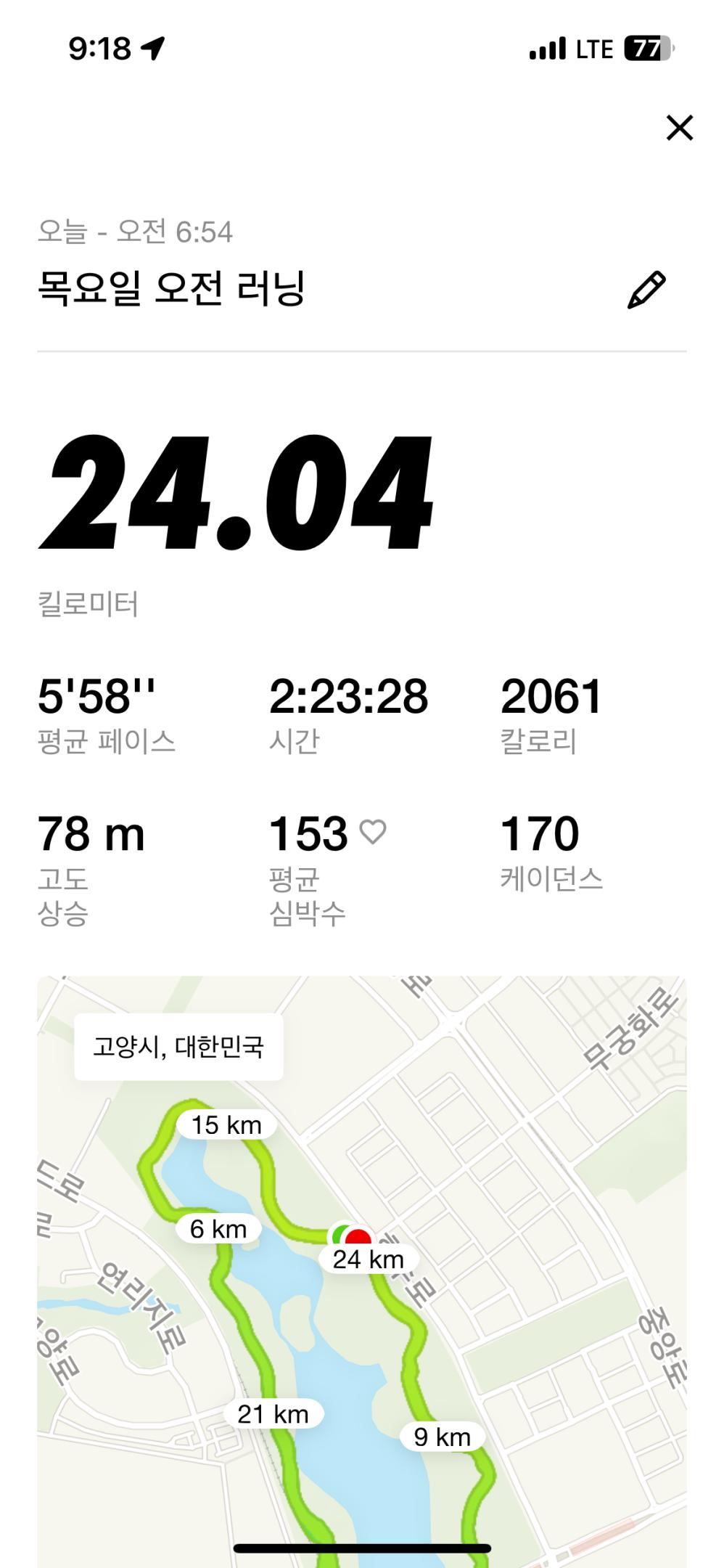The image size is (724, 1568).
Task: Close the run summary screen
Action: coord(679,128)
